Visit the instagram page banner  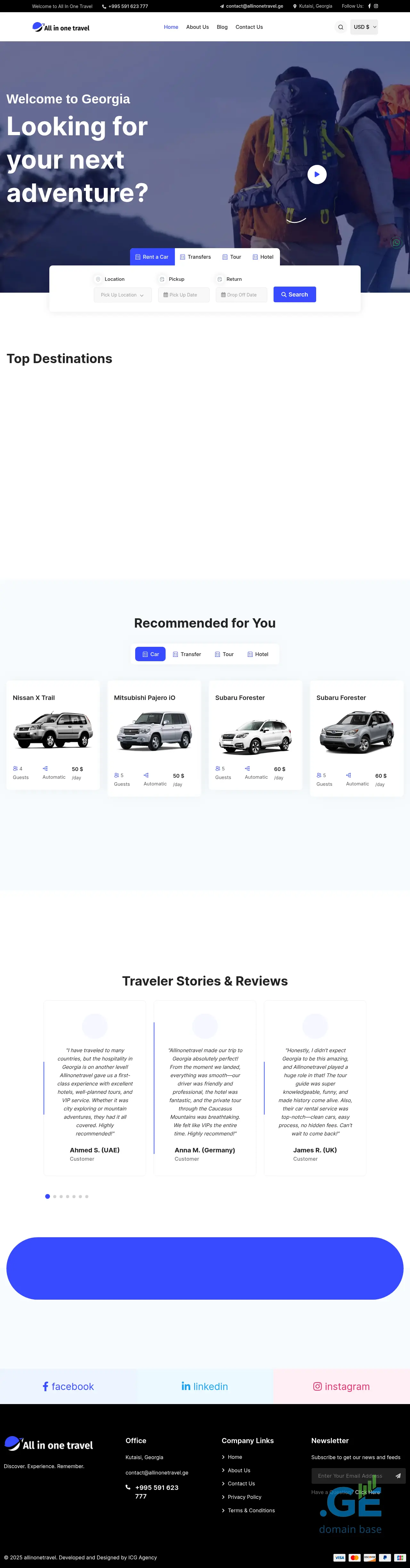point(341,1386)
